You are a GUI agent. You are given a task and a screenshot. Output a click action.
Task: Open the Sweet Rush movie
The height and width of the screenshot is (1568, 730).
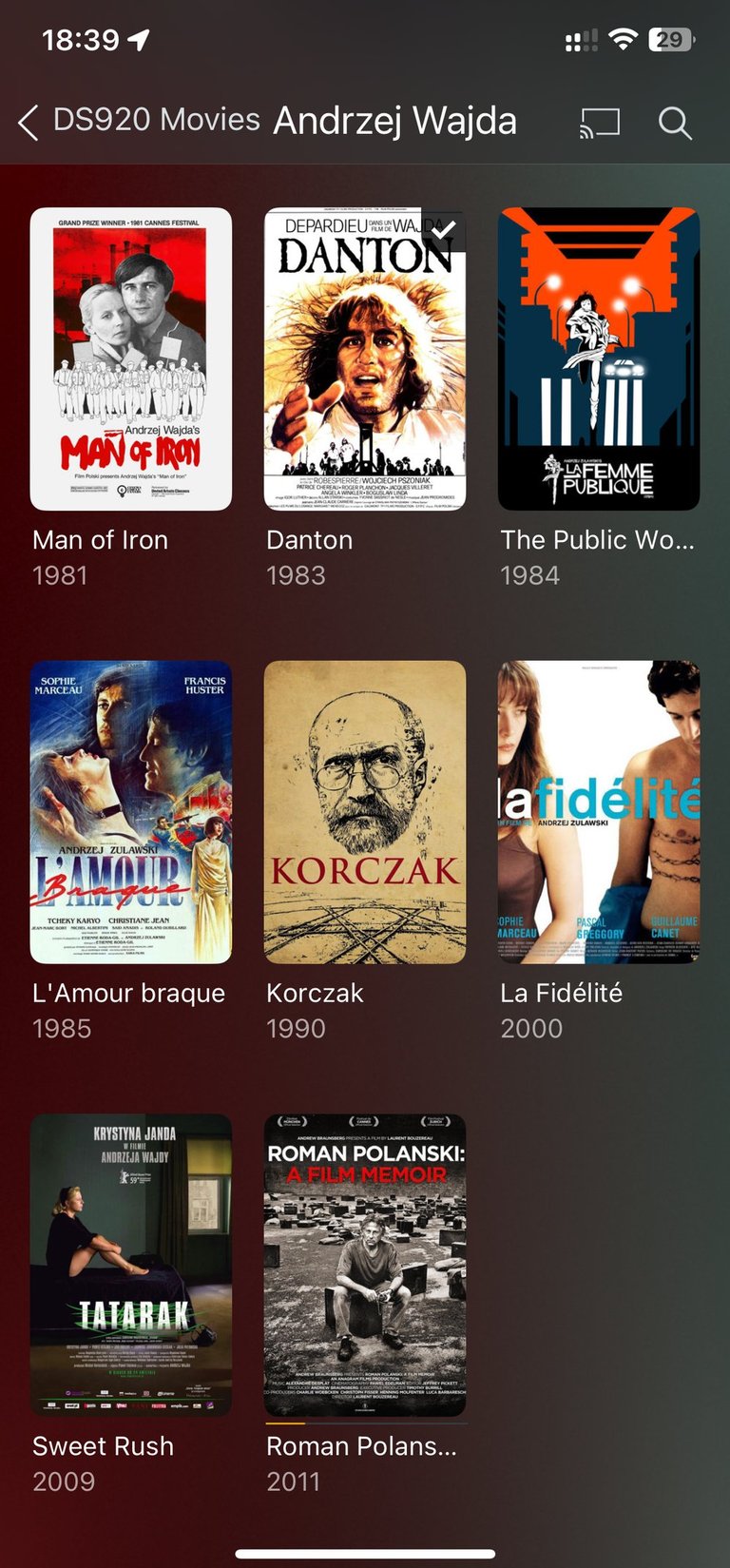pos(131,1265)
